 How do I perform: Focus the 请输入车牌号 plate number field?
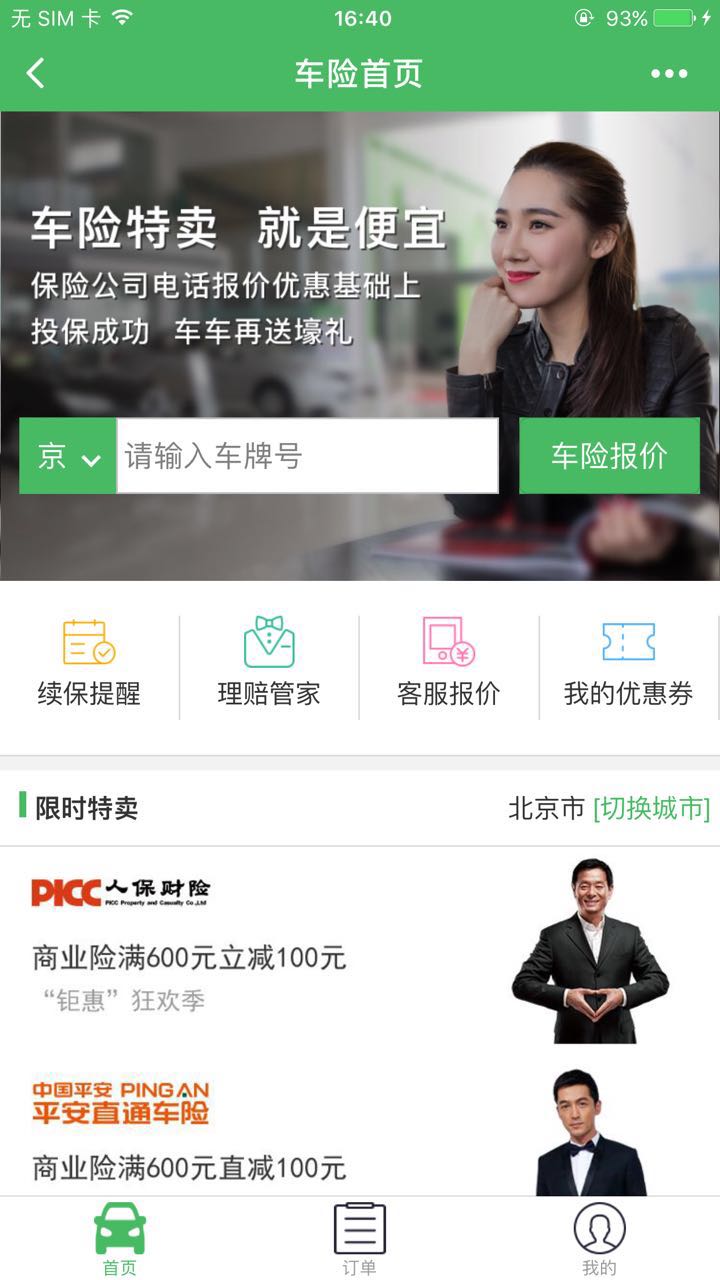click(307, 457)
